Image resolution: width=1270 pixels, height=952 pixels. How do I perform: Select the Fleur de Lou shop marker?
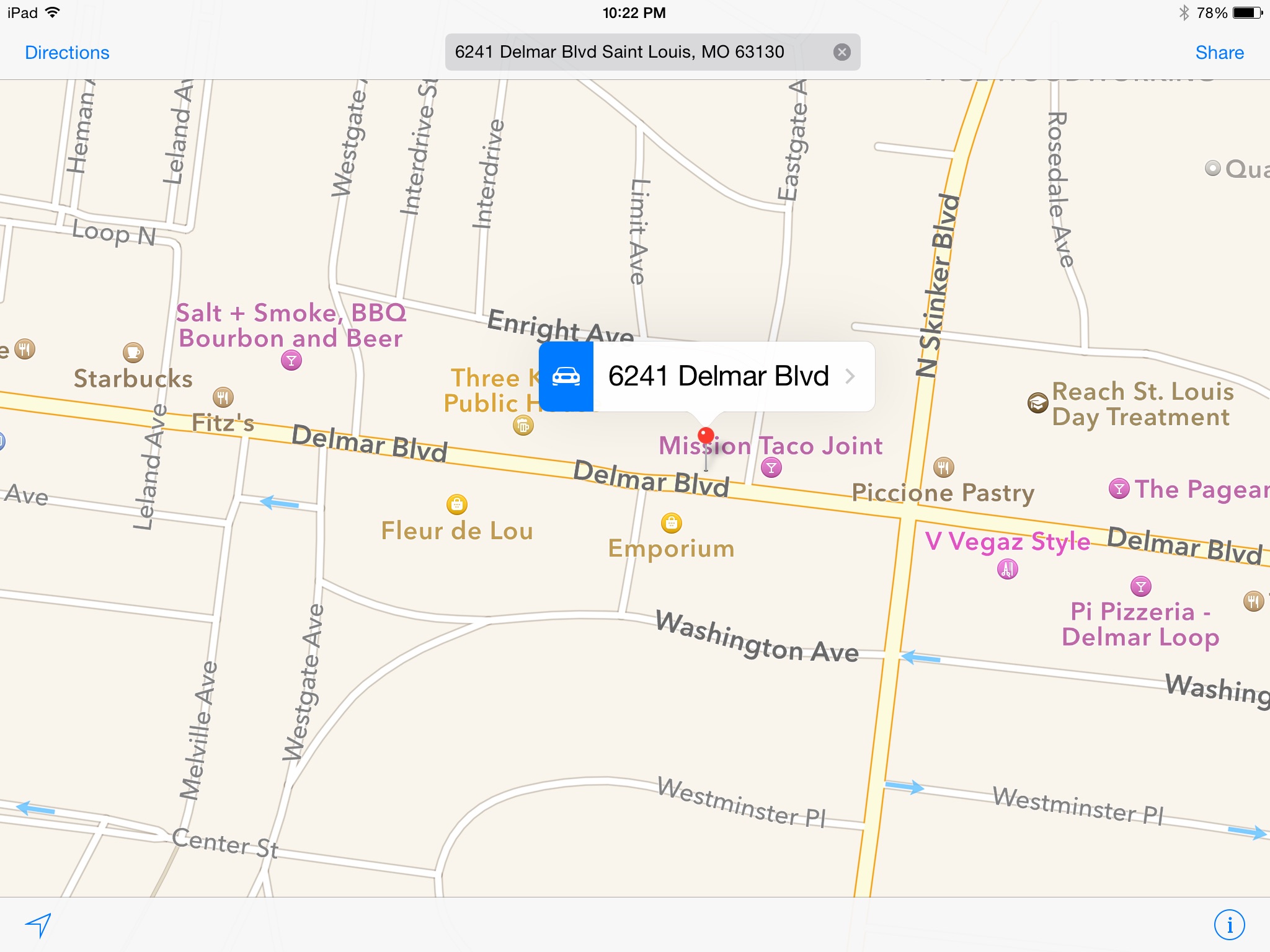(457, 505)
